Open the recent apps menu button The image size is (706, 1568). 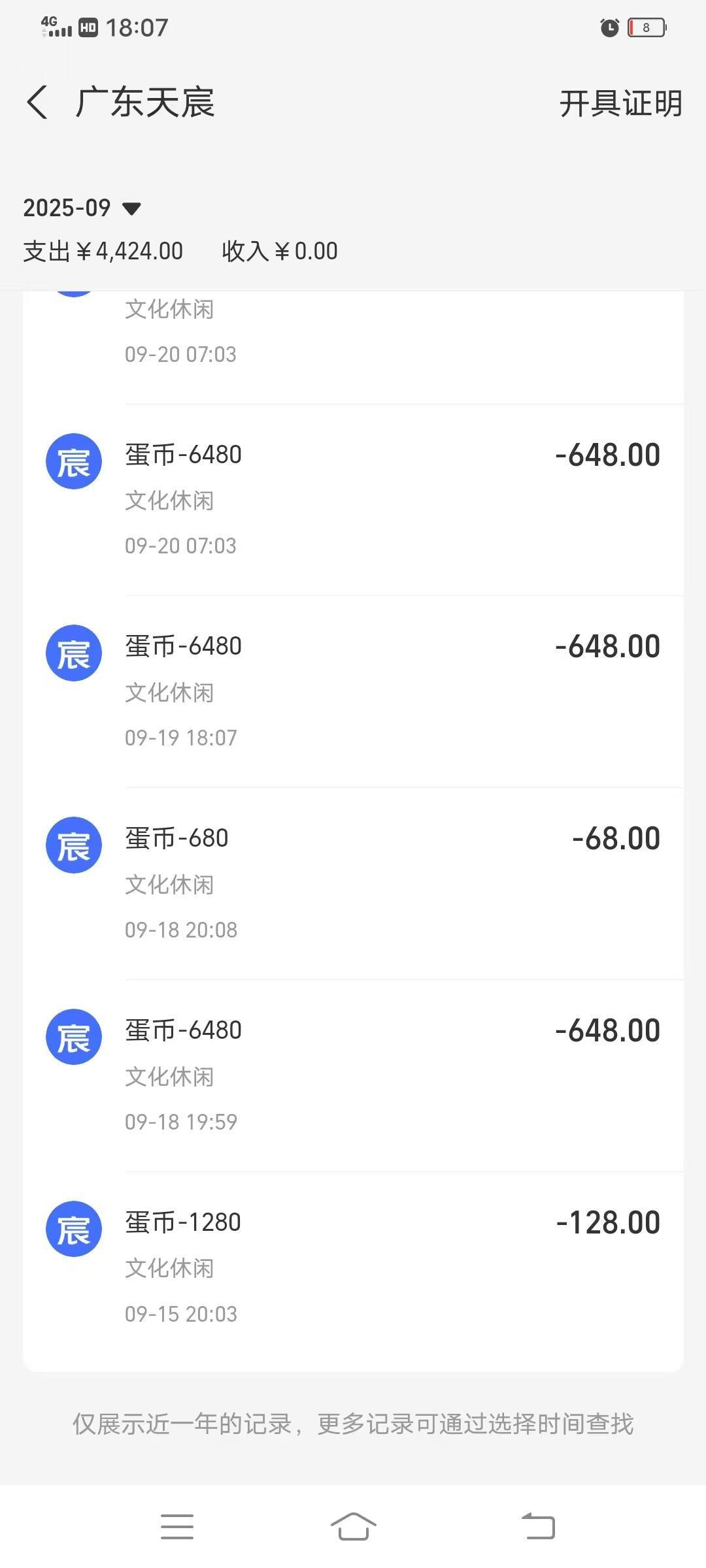pos(177,1527)
